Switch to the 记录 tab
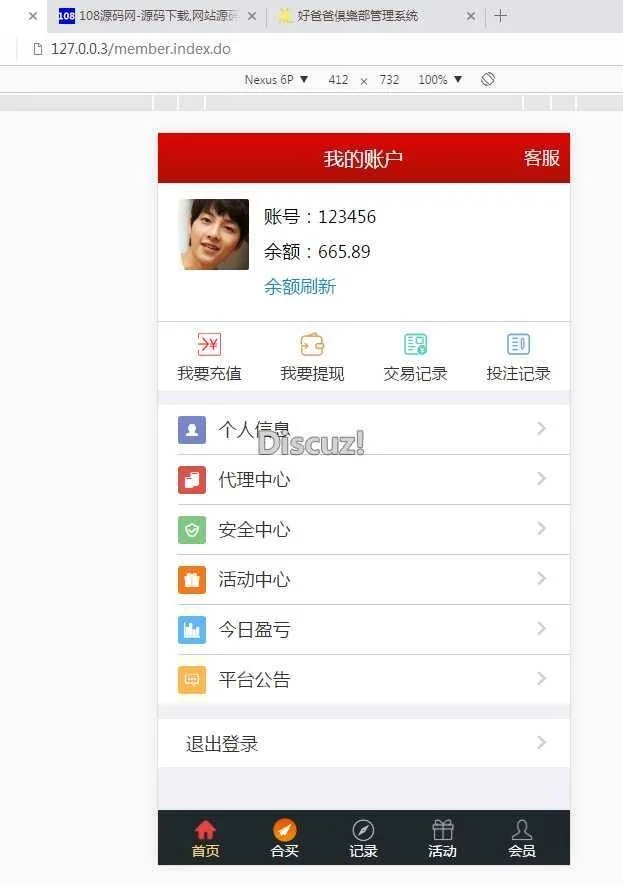Viewport: 623px width, 885px height. tap(363, 838)
